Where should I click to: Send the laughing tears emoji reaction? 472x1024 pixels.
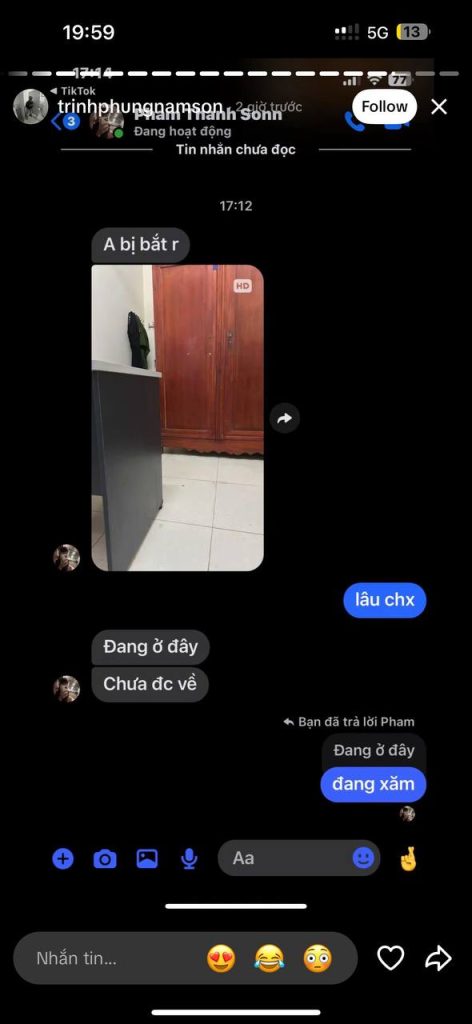270,959
